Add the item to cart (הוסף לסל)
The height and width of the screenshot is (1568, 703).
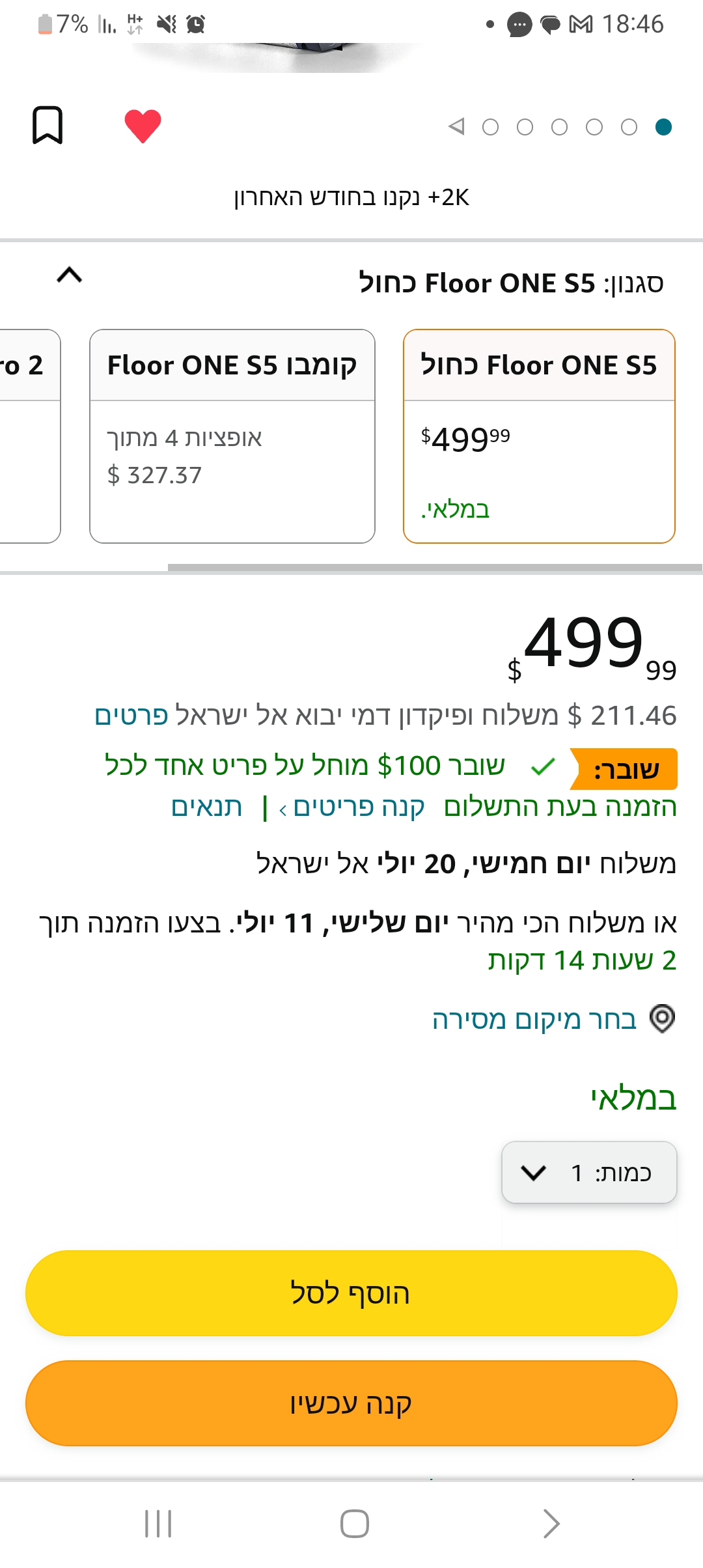[x=351, y=1293]
